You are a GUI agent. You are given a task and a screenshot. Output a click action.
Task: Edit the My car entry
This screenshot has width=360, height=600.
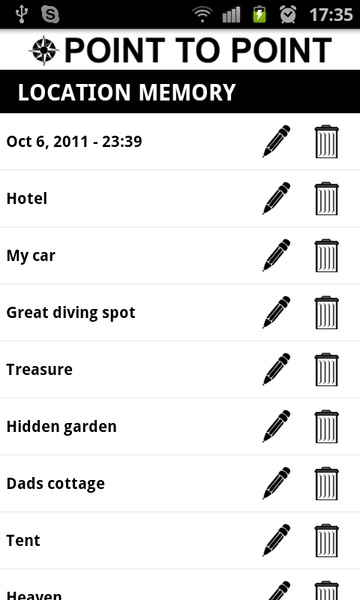point(276,255)
